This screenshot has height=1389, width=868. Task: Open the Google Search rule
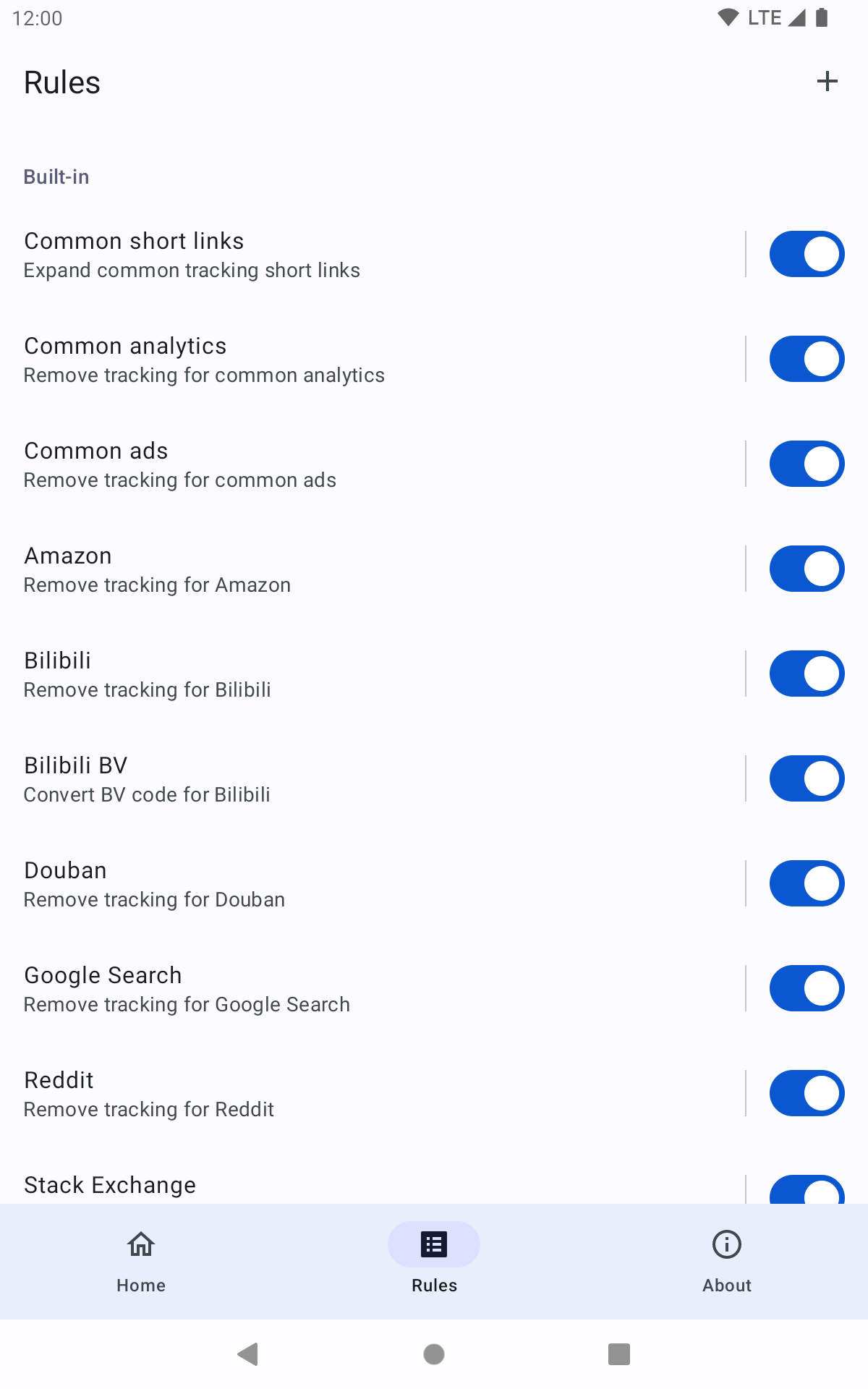click(x=362, y=988)
